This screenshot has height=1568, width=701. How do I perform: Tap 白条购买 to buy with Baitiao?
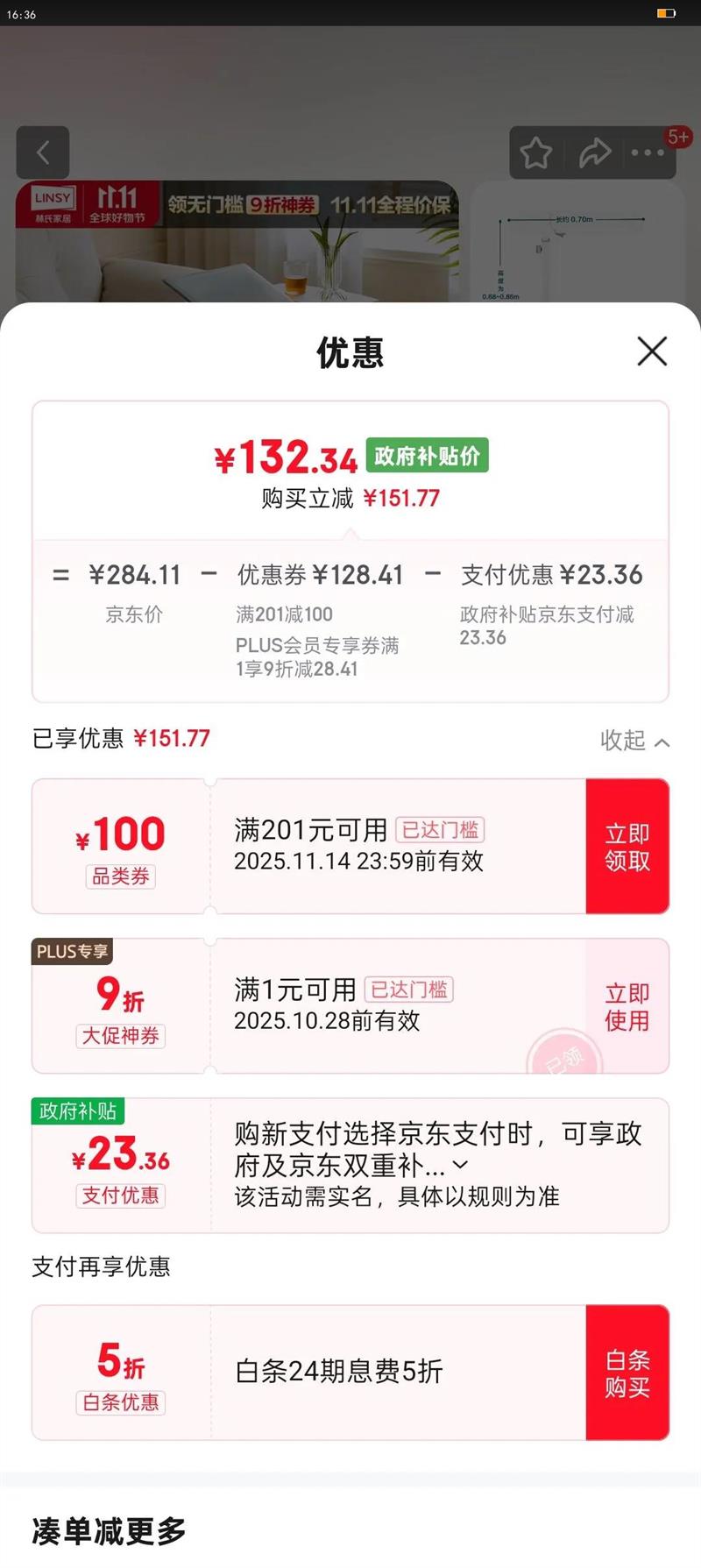627,1372
